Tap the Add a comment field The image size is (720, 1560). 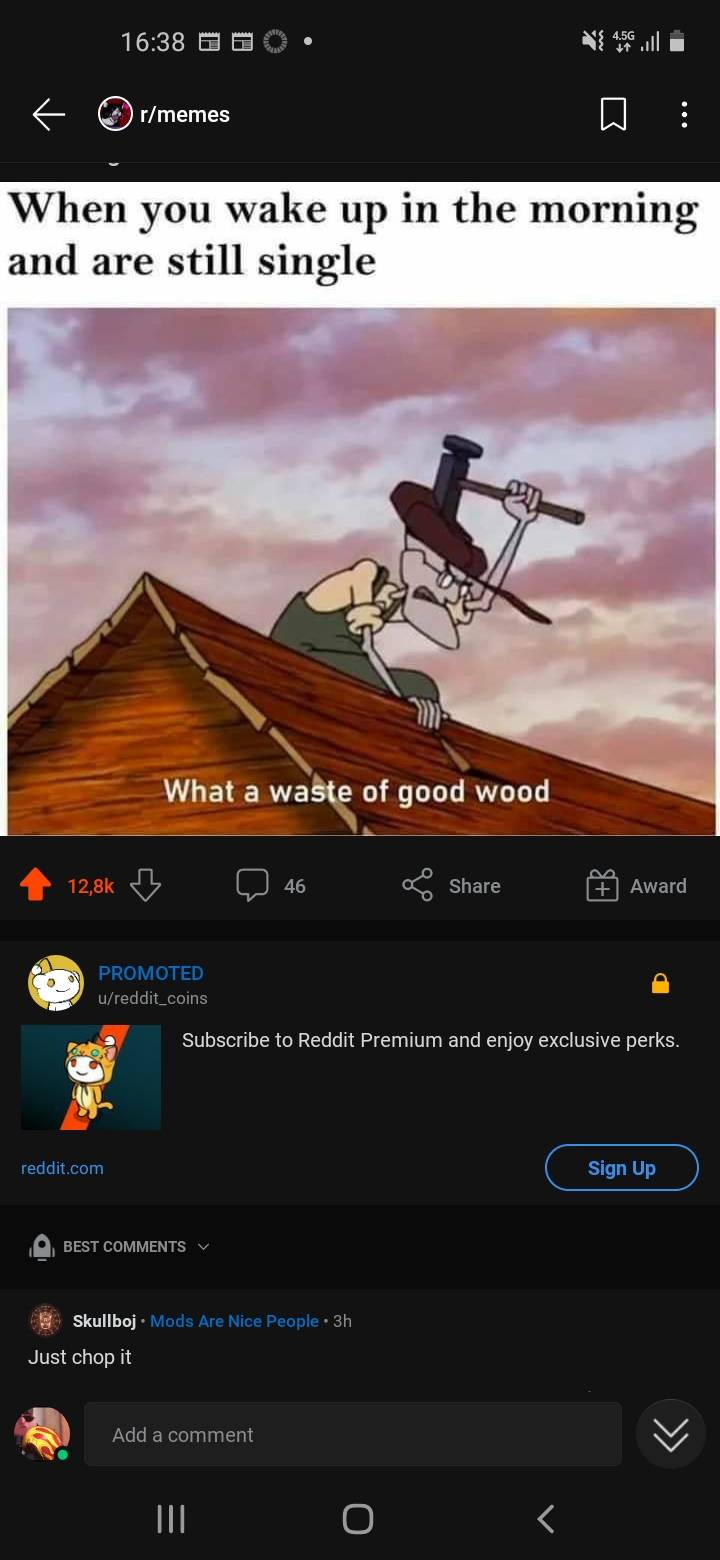tap(352, 1433)
